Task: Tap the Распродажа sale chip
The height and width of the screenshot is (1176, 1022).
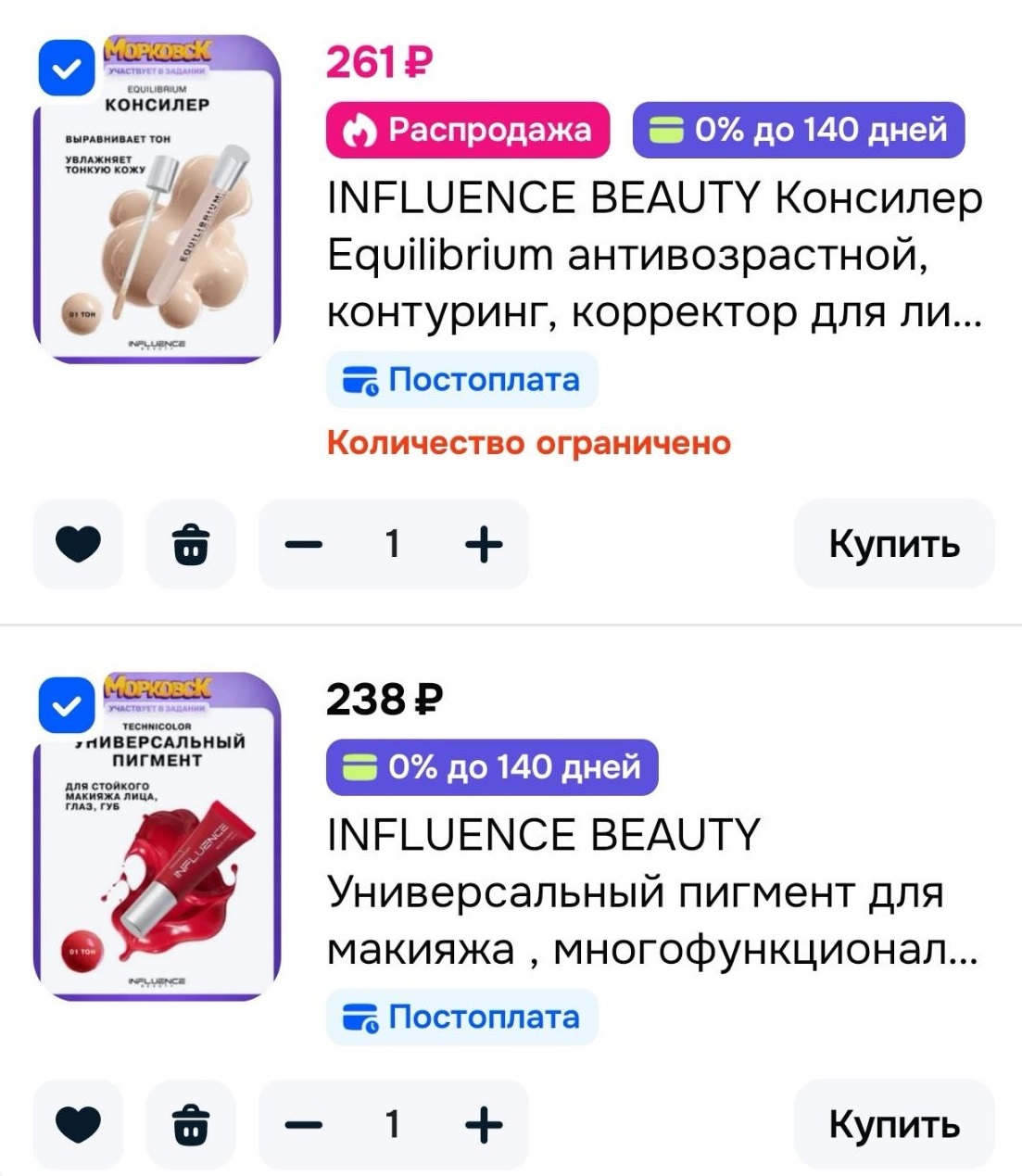Action: tap(468, 130)
